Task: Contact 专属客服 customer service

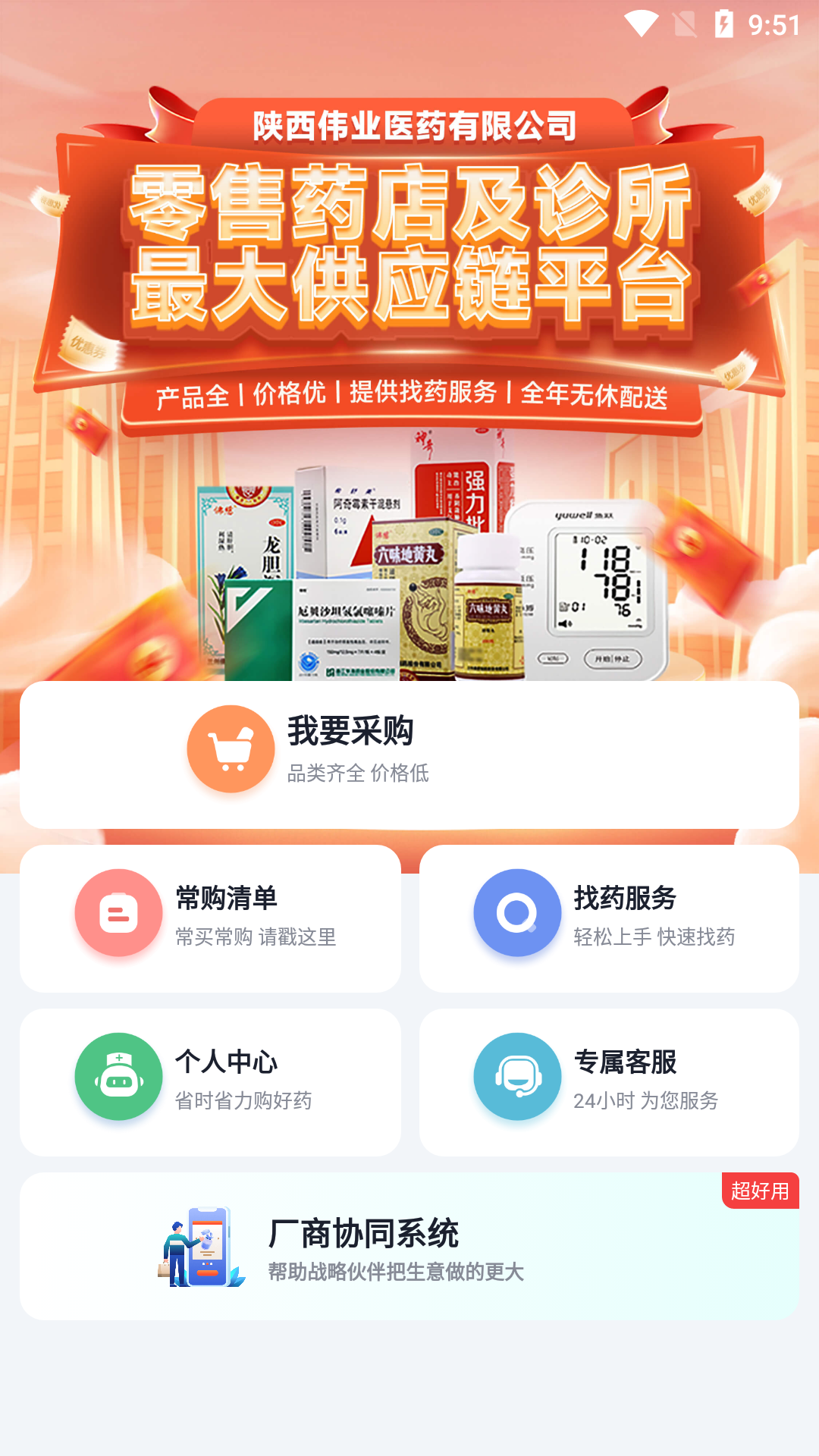Action: pos(609,1082)
